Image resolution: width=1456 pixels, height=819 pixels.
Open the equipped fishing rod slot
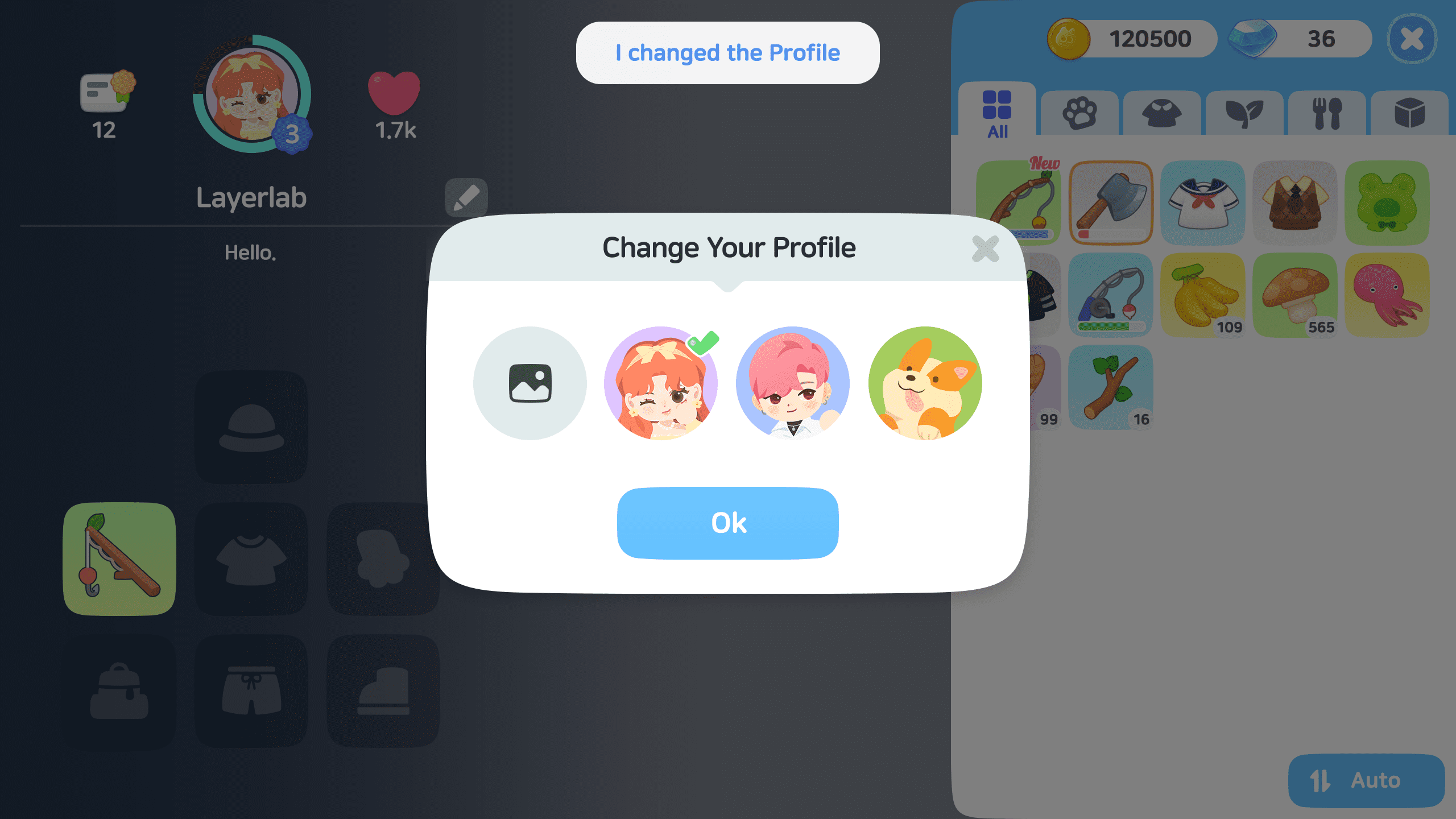pos(119,559)
